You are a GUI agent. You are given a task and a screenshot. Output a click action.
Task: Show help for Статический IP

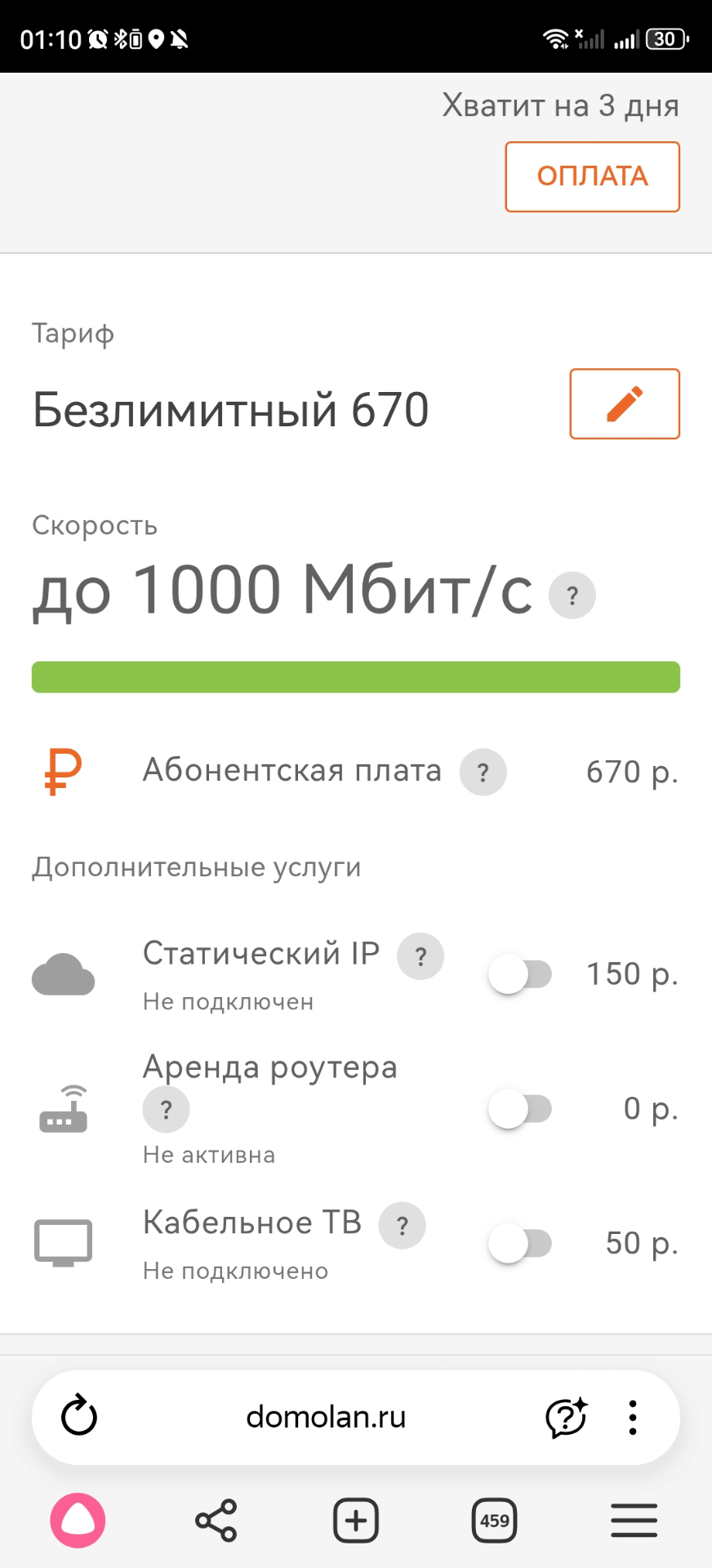click(421, 956)
